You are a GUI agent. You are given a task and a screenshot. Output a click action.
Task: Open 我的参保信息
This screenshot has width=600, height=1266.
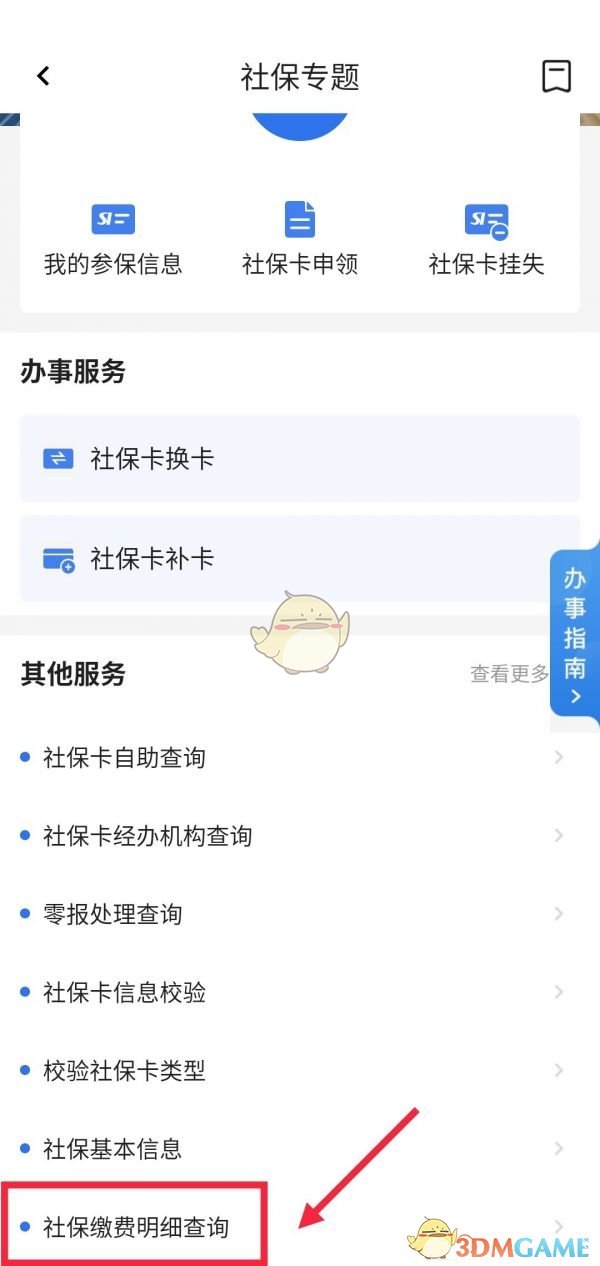tap(113, 238)
